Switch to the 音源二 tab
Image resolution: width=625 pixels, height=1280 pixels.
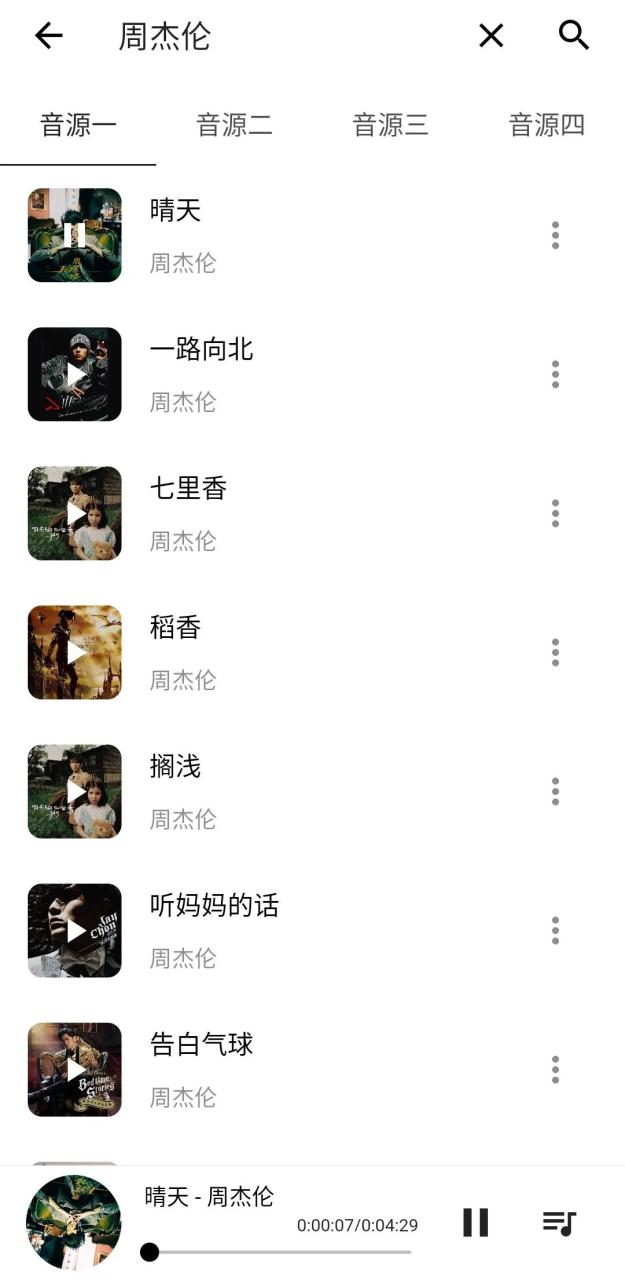[x=234, y=125]
